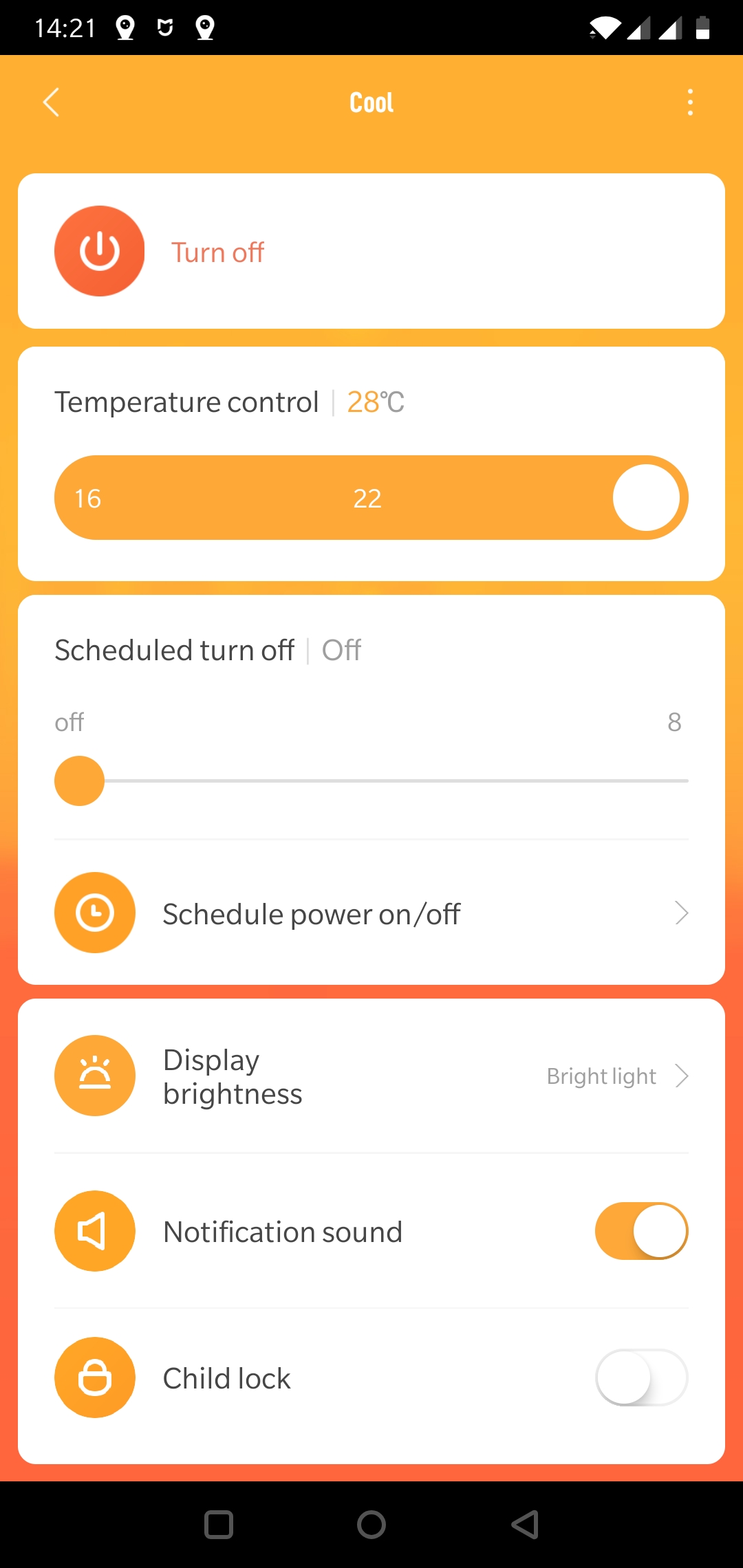Open the recent apps view
Viewport: 743px width, 1568px height.
click(x=219, y=1525)
